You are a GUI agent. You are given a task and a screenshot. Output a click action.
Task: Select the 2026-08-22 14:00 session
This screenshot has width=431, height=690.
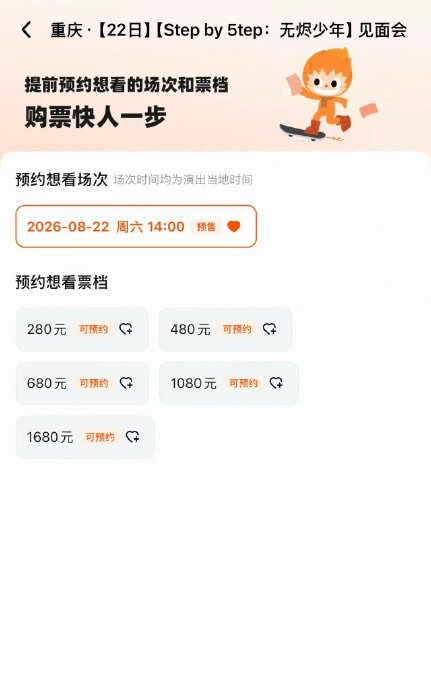(136, 226)
